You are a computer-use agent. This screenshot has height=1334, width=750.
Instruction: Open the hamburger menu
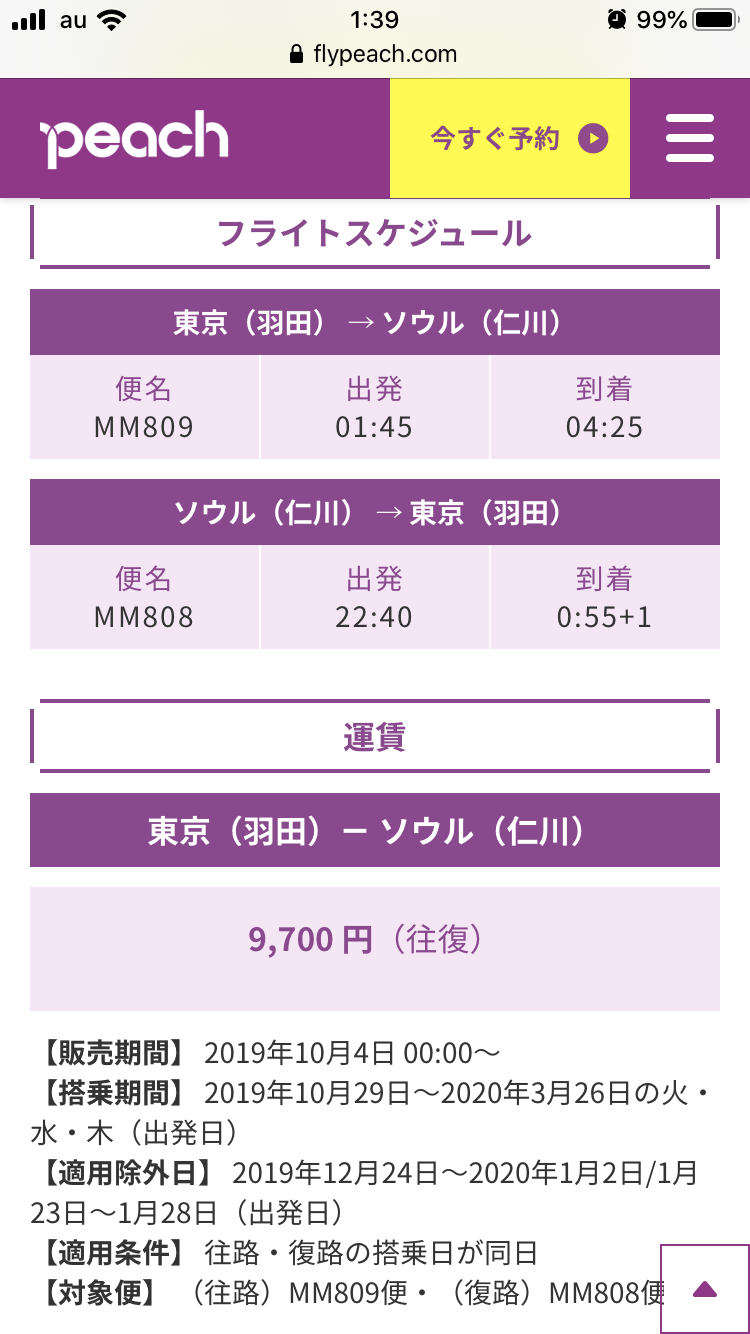pos(690,138)
